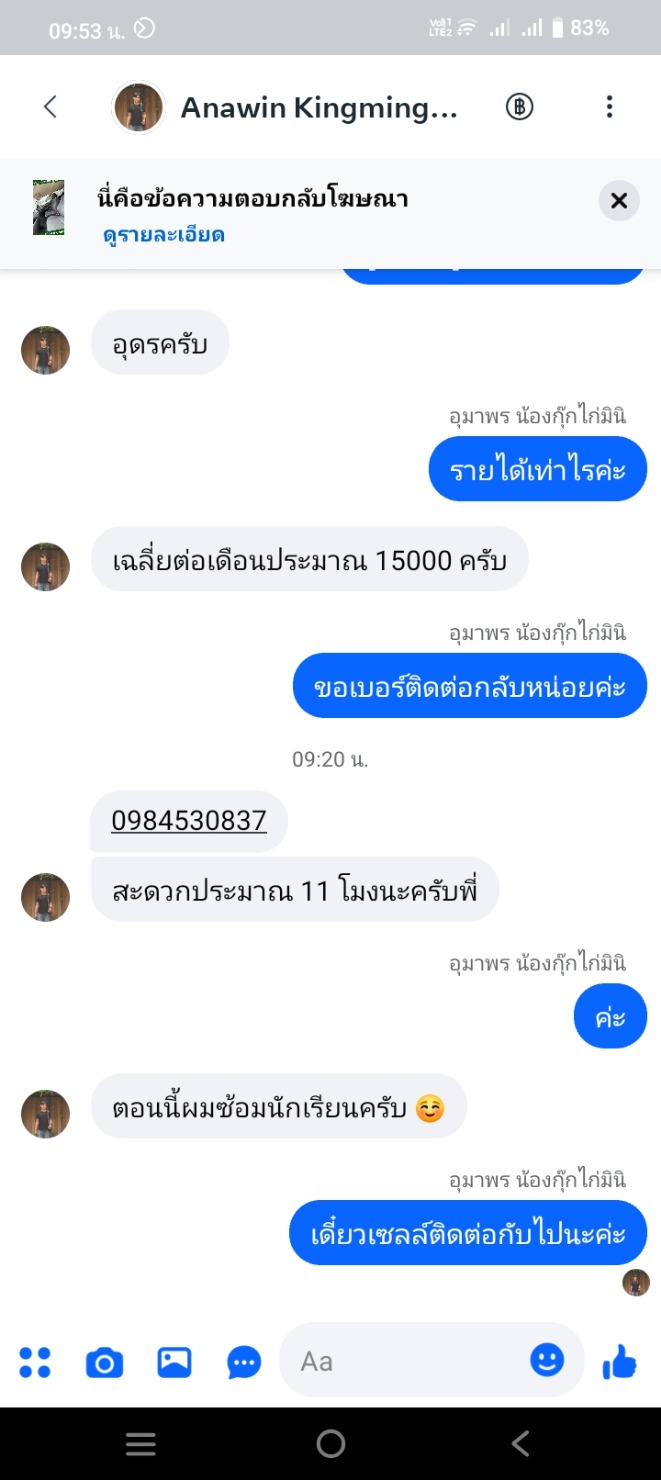Go back from the Anawin chat
Image resolution: width=661 pixels, height=1480 pixels.
click(50, 107)
